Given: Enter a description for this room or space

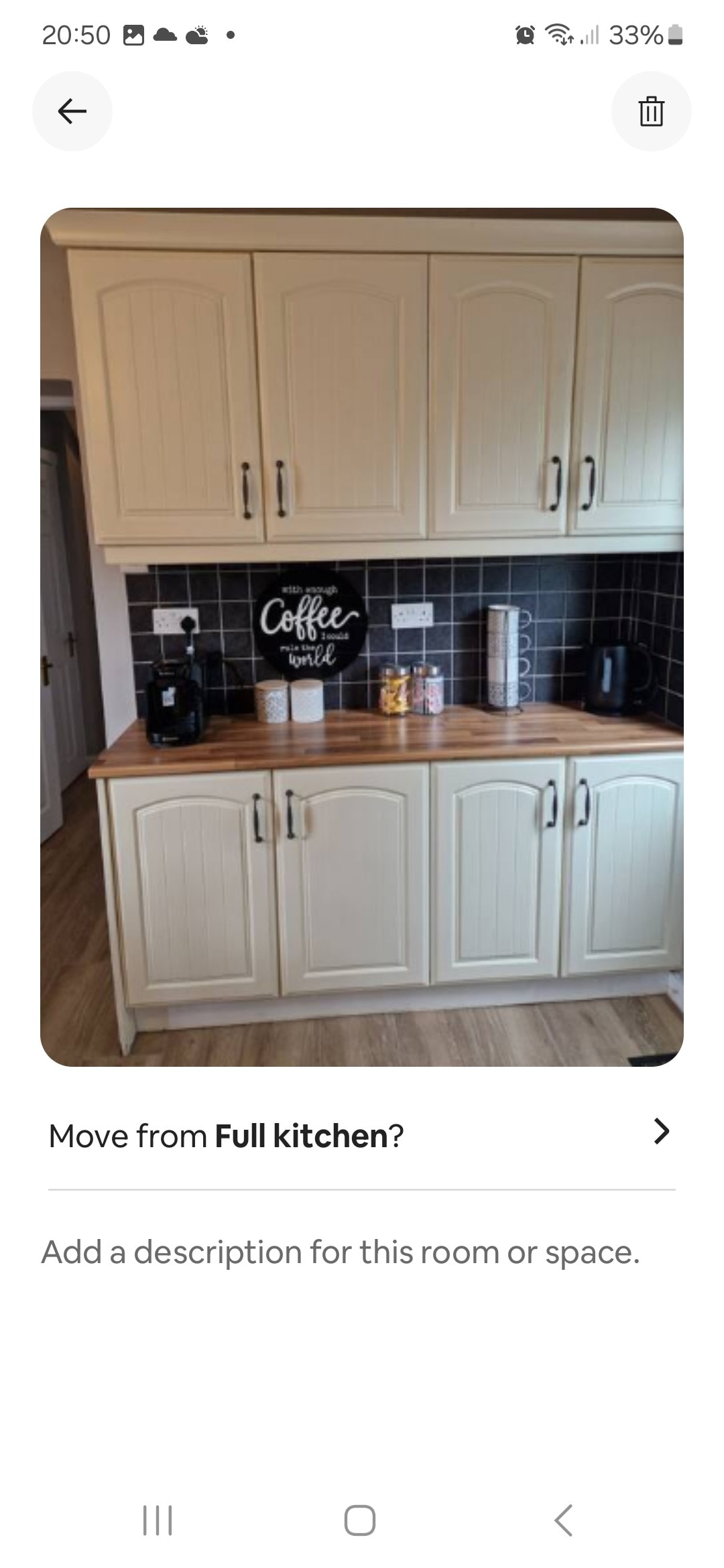Looking at the screenshot, I should pyautogui.click(x=341, y=1252).
